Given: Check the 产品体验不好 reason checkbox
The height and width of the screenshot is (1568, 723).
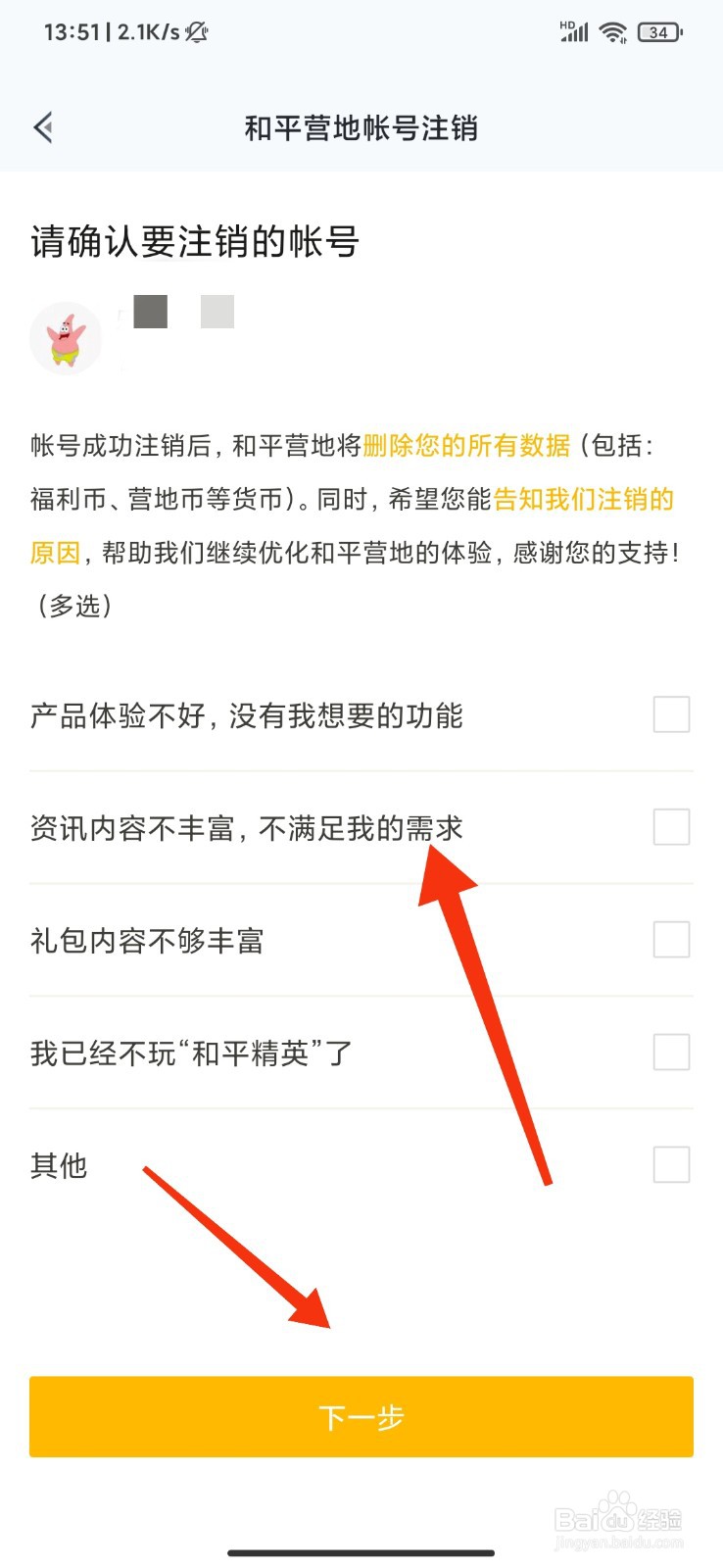Looking at the screenshot, I should (671, 714).
